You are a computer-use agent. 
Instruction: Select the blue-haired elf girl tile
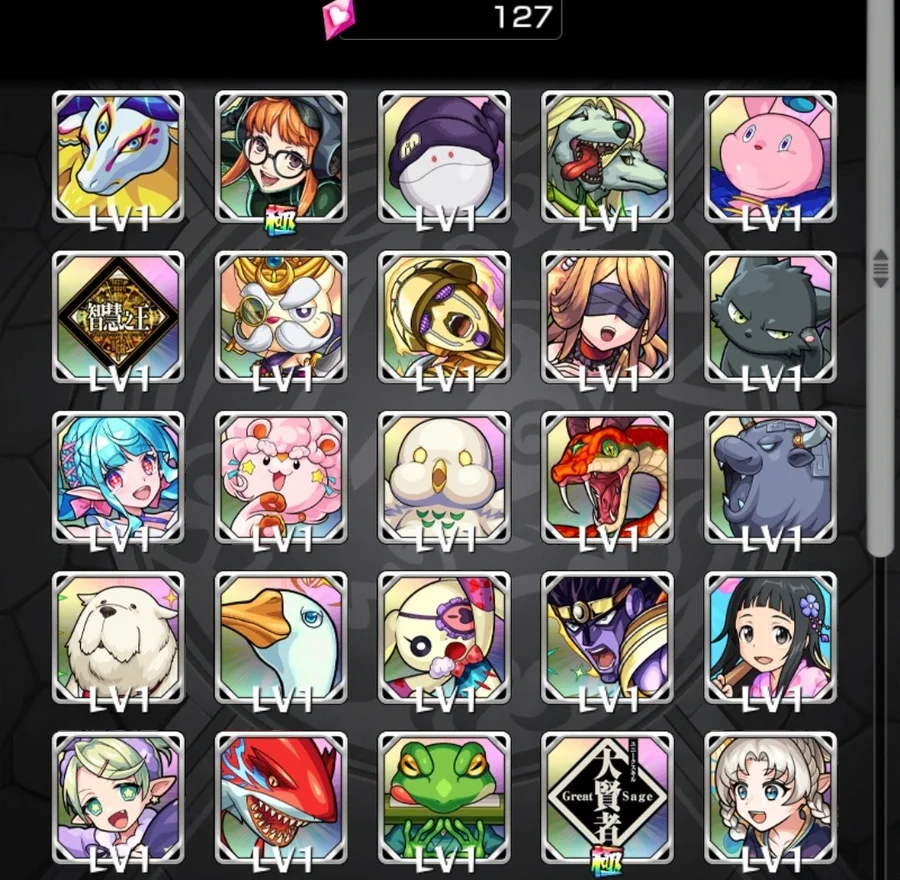(x=118, y=477)
